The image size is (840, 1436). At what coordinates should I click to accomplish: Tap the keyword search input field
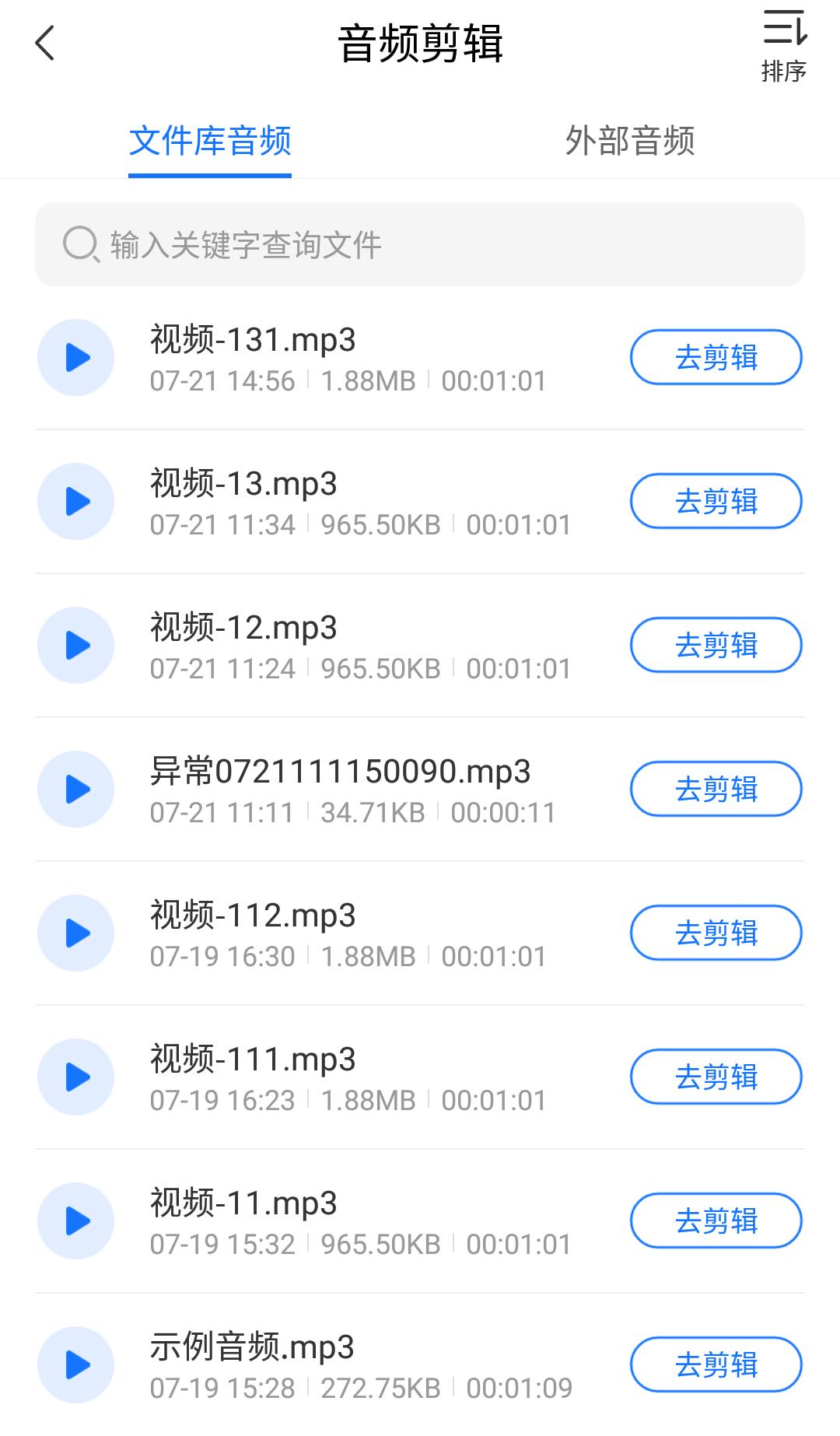point(420,243)
